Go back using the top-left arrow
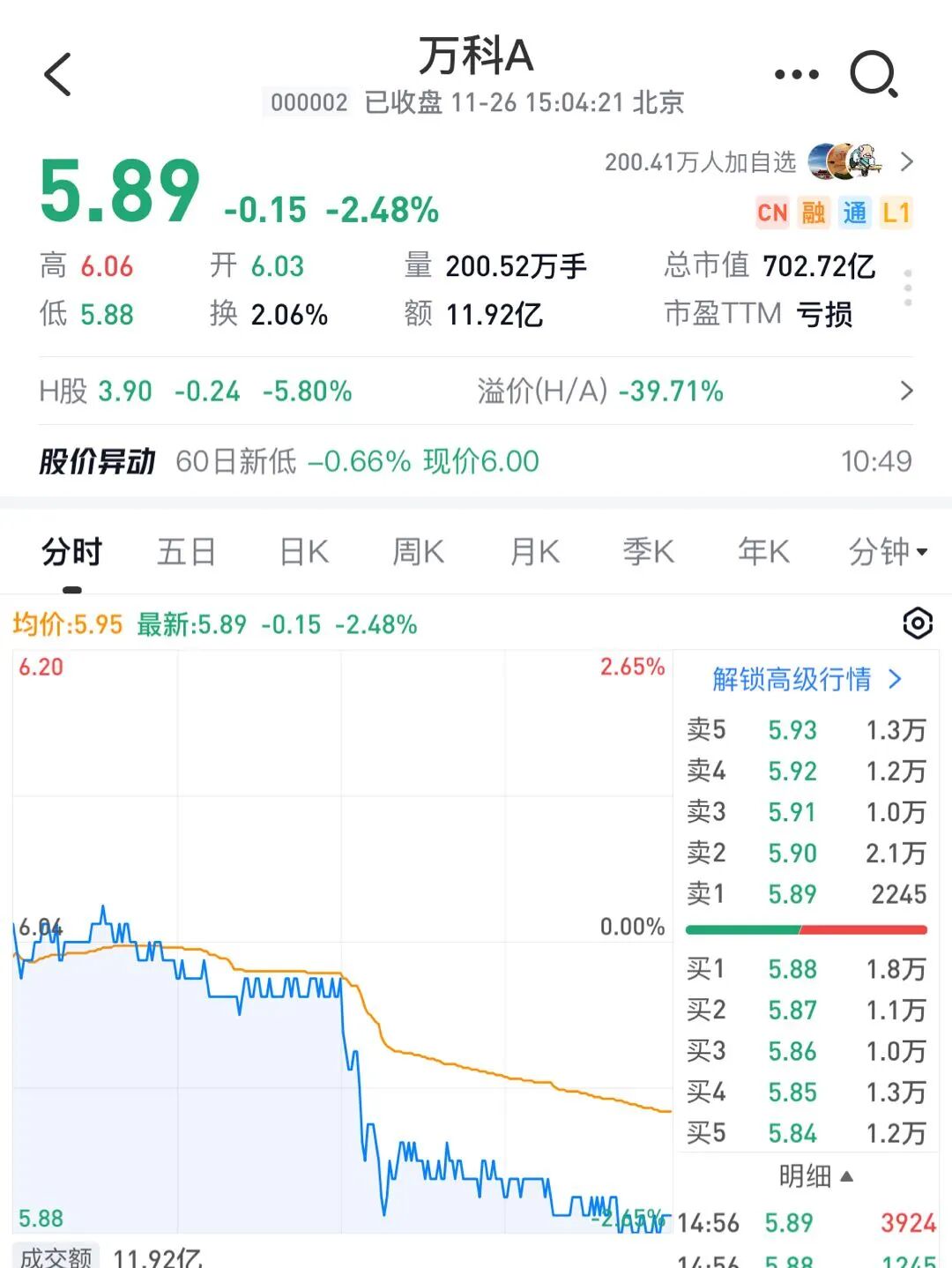This screenshot has height=1268, width=952. (x=58, y=74)
